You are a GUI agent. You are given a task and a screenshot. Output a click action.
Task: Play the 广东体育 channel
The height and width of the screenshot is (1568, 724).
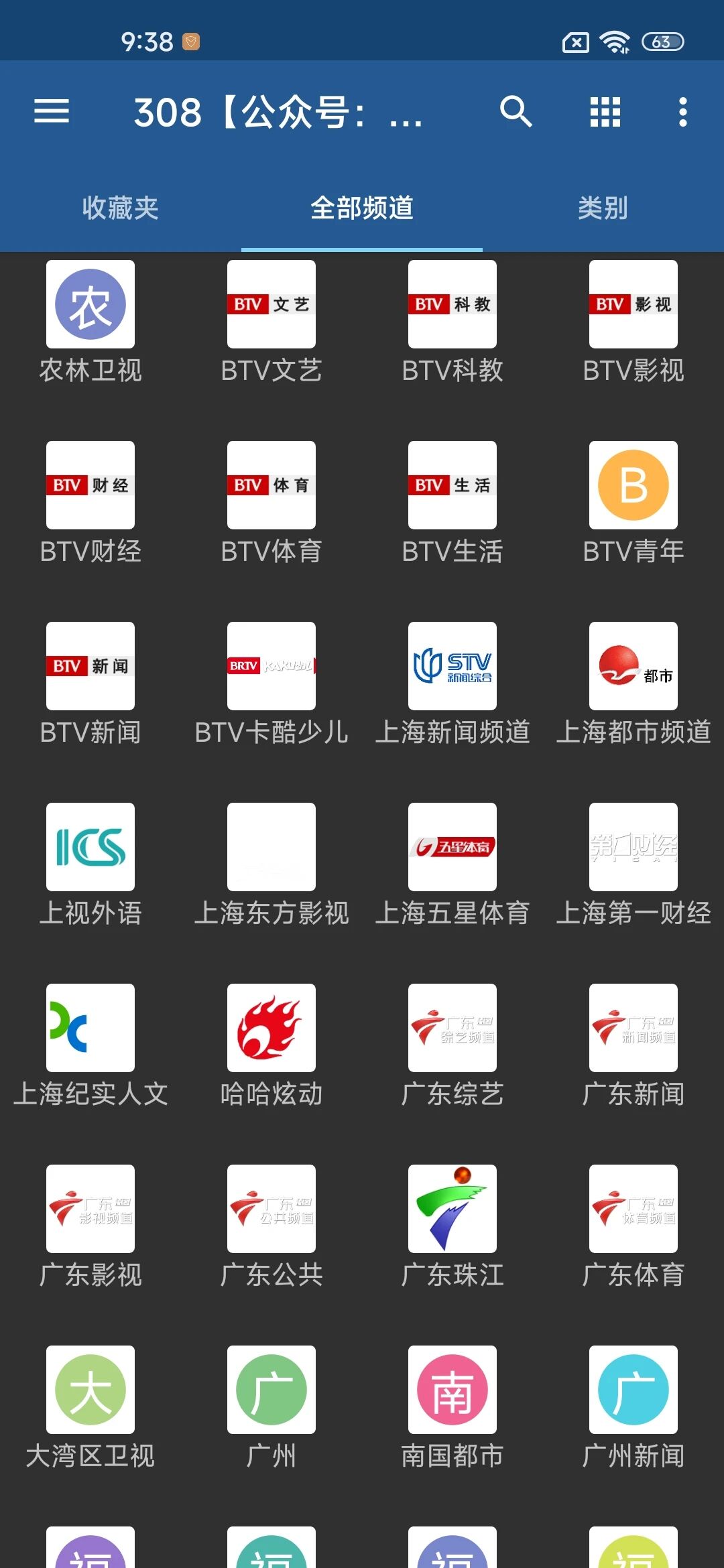(633, 1227)
